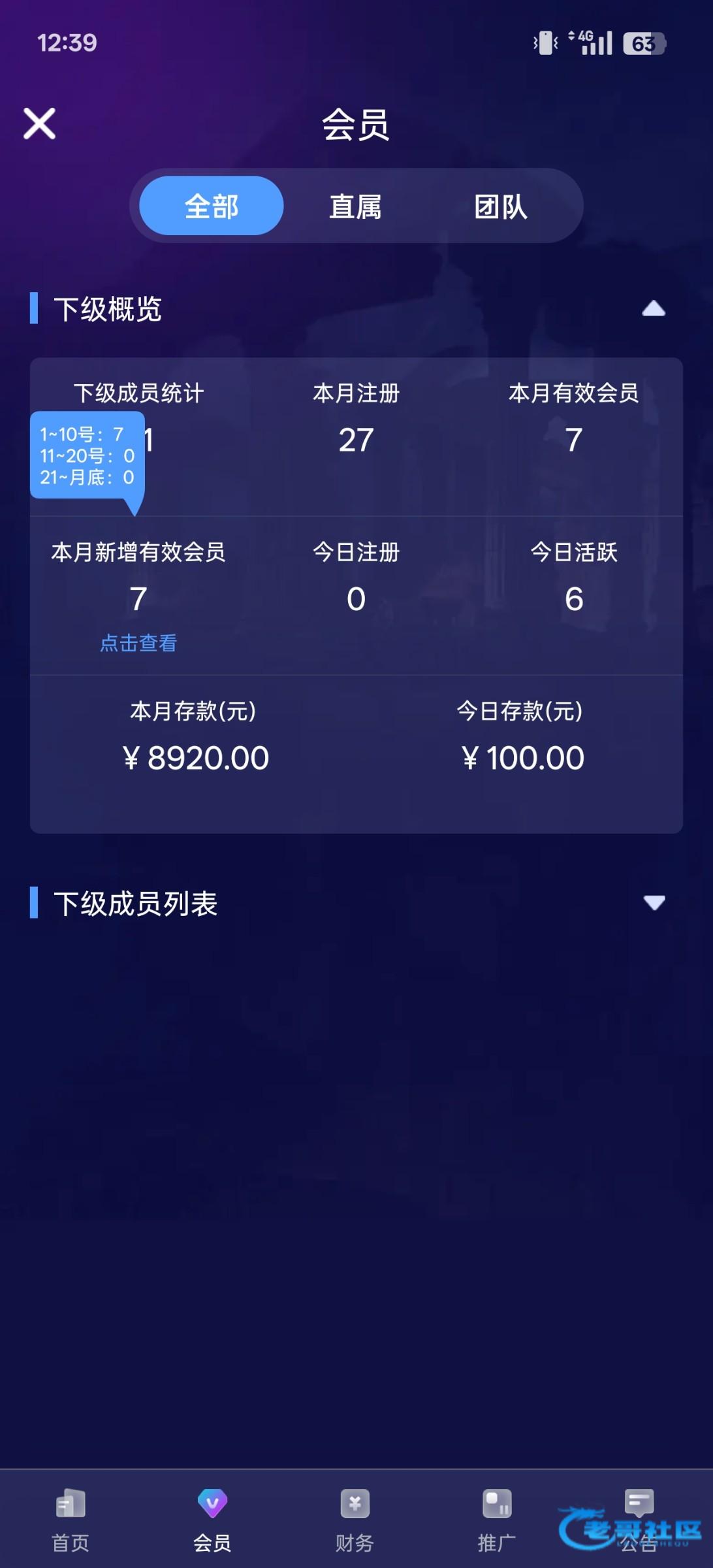The image size is (713, 1568).
Task: Switch to the 团队 segment
Action: [500, 206]
